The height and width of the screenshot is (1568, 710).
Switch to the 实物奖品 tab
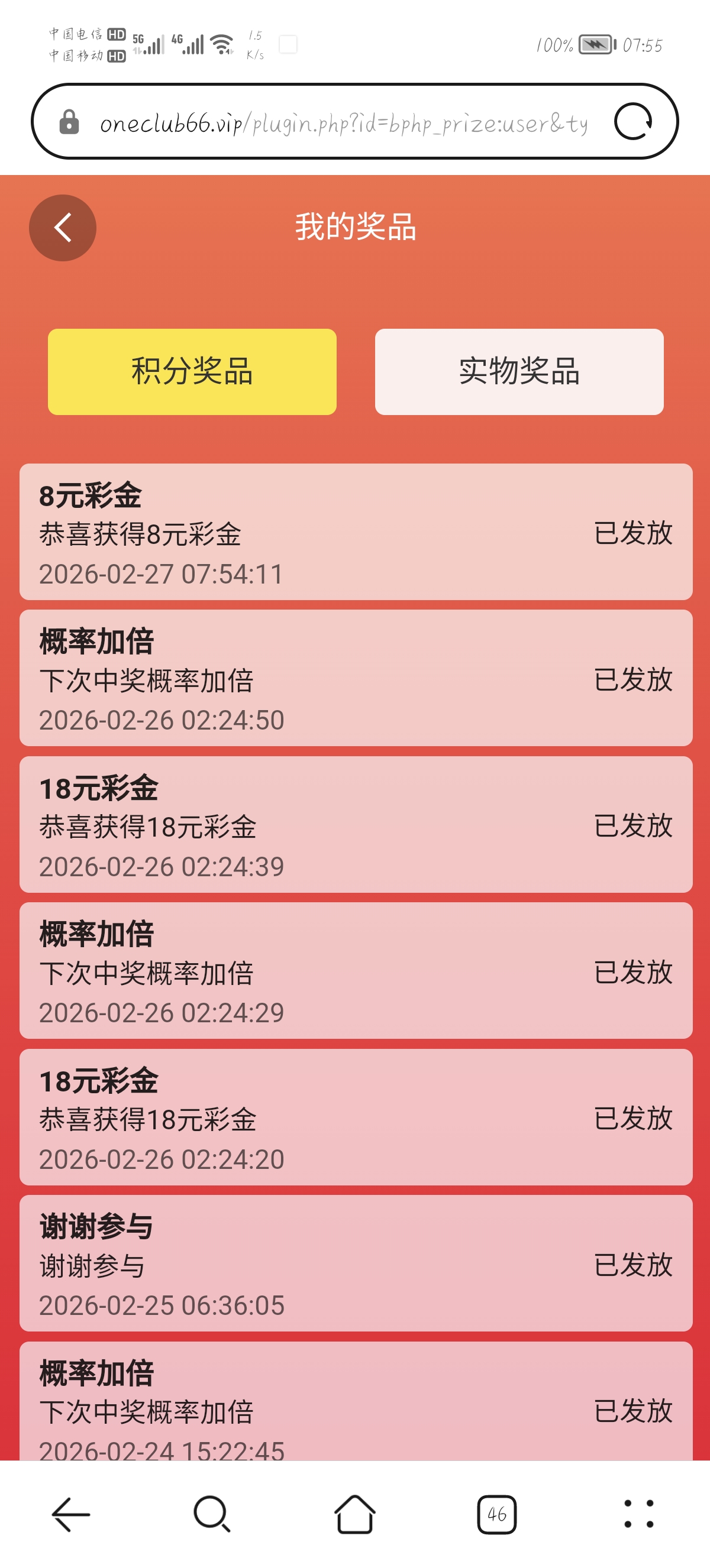pyautogui.click(x=521, y=373)
